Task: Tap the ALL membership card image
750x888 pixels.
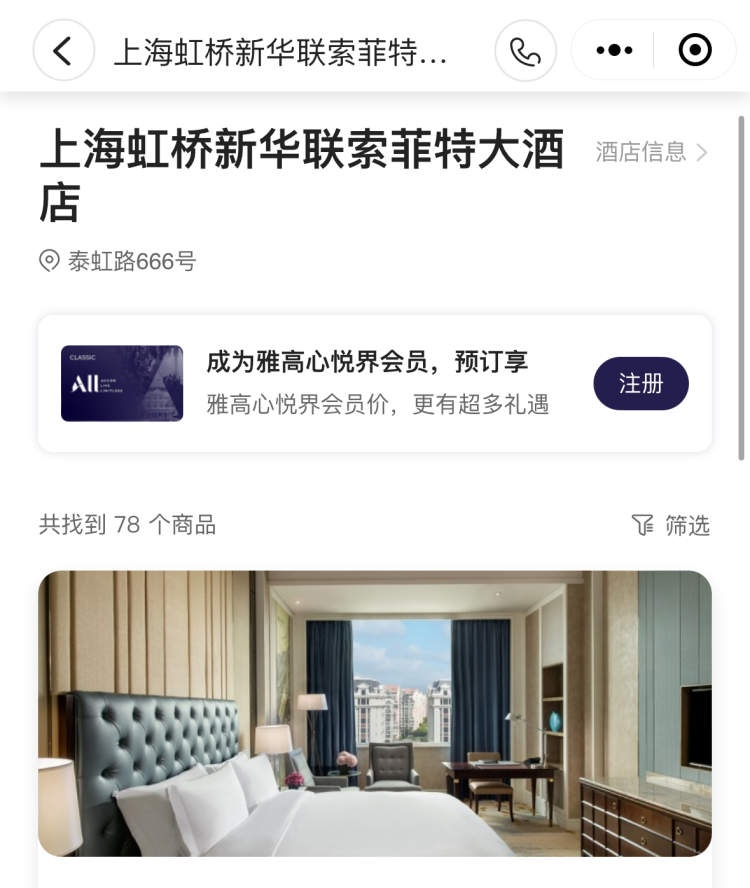Action: (121, 383)
